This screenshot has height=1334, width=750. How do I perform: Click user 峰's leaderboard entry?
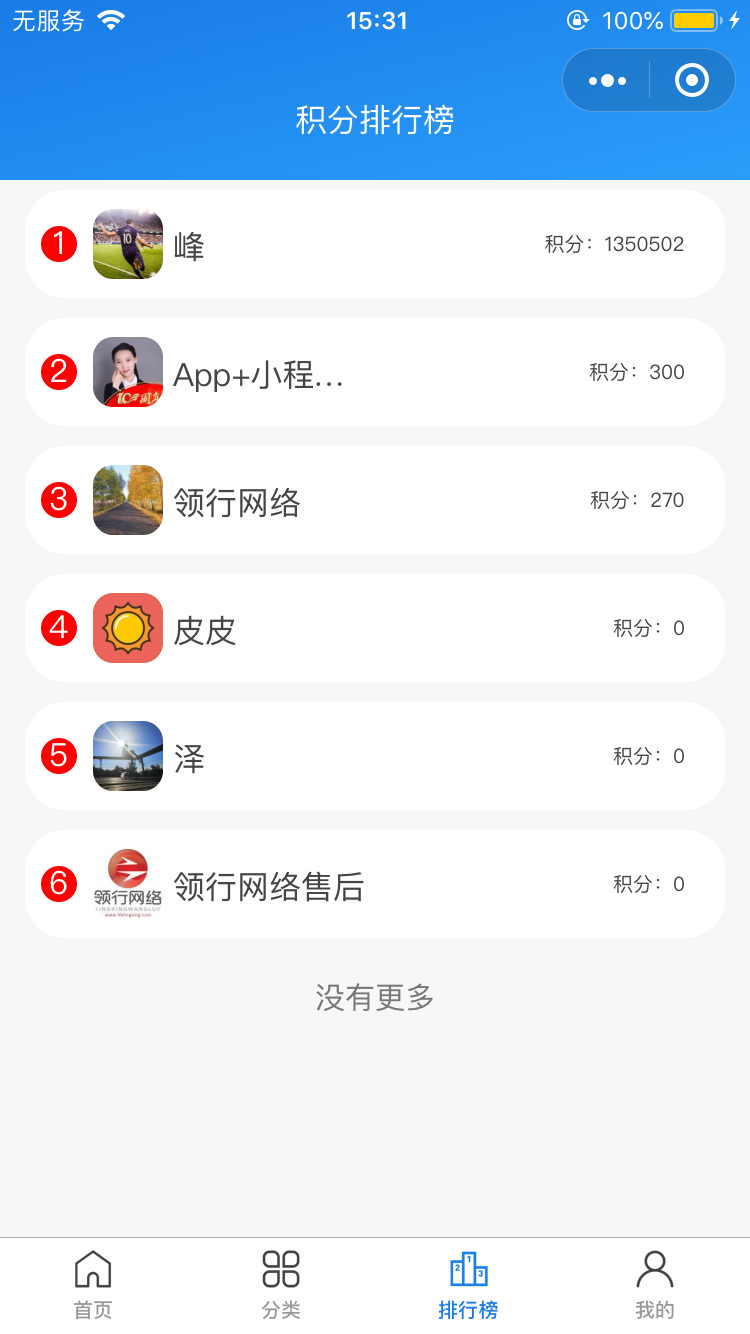tap(375, 243)
